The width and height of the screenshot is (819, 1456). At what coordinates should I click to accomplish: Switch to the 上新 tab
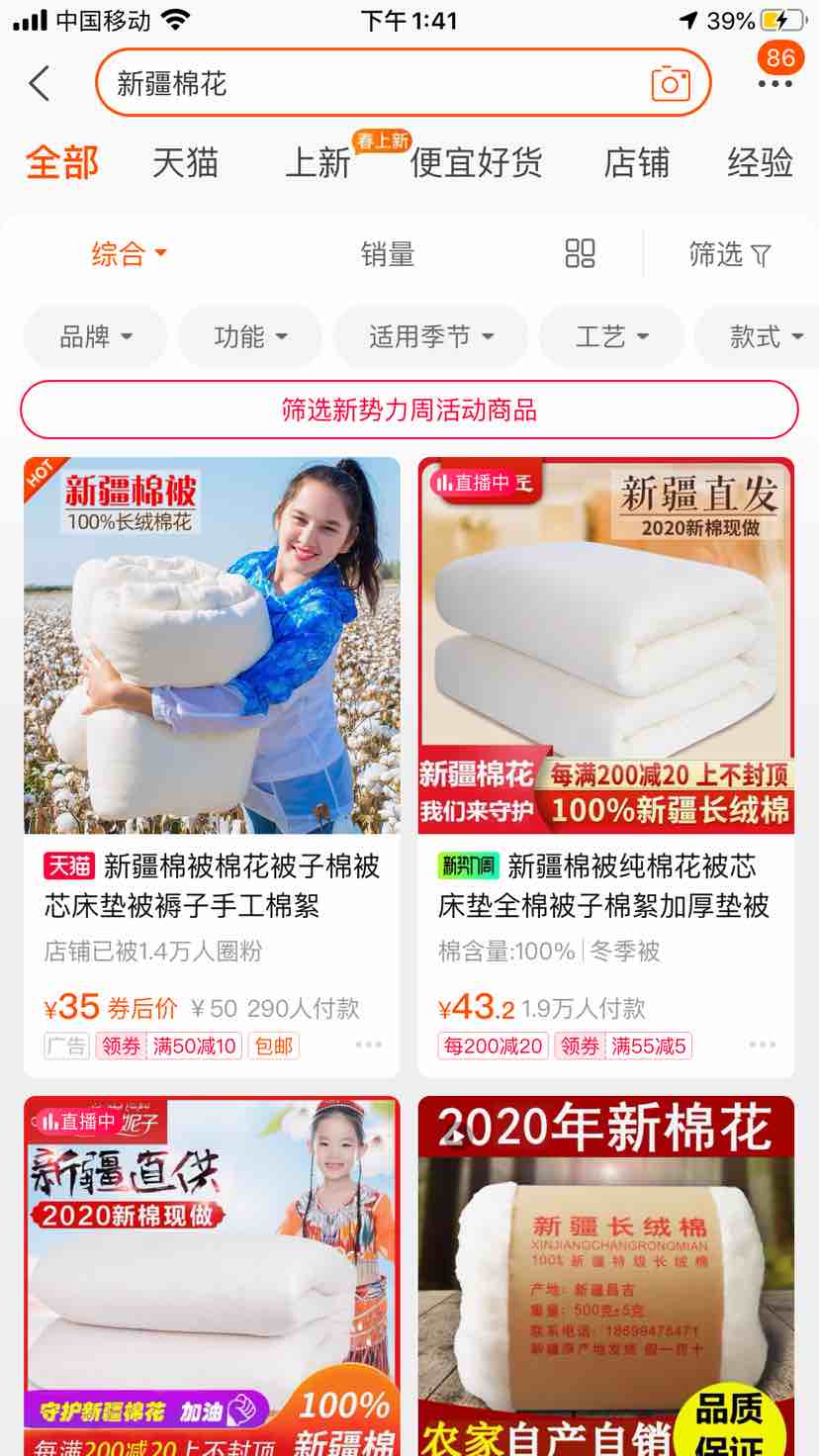point(318,163)
